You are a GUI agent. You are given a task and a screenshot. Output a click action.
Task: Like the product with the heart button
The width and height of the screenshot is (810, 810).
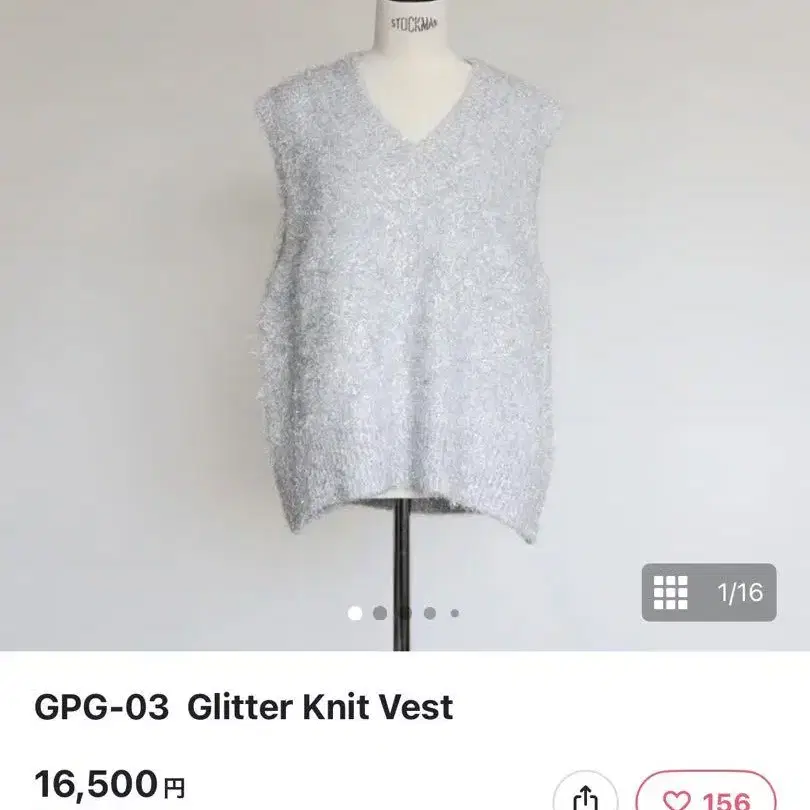tap(706, 797)
